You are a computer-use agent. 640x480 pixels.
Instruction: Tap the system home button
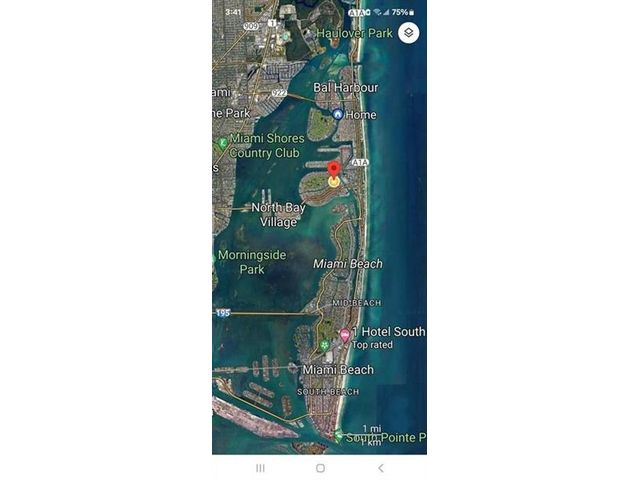point(320,467)
